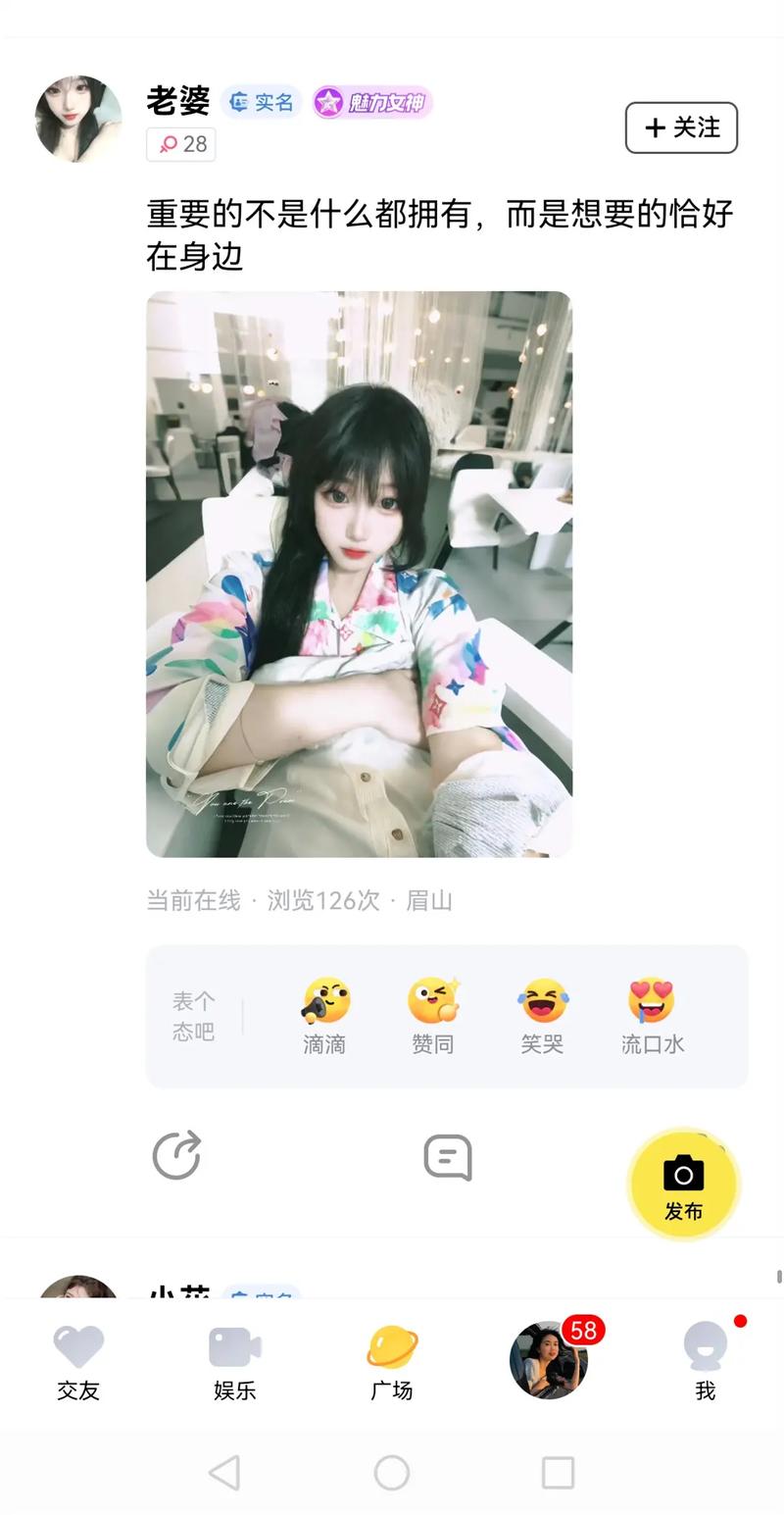
Task: Open the photo in 老婆's post
Action: (359, 574)
